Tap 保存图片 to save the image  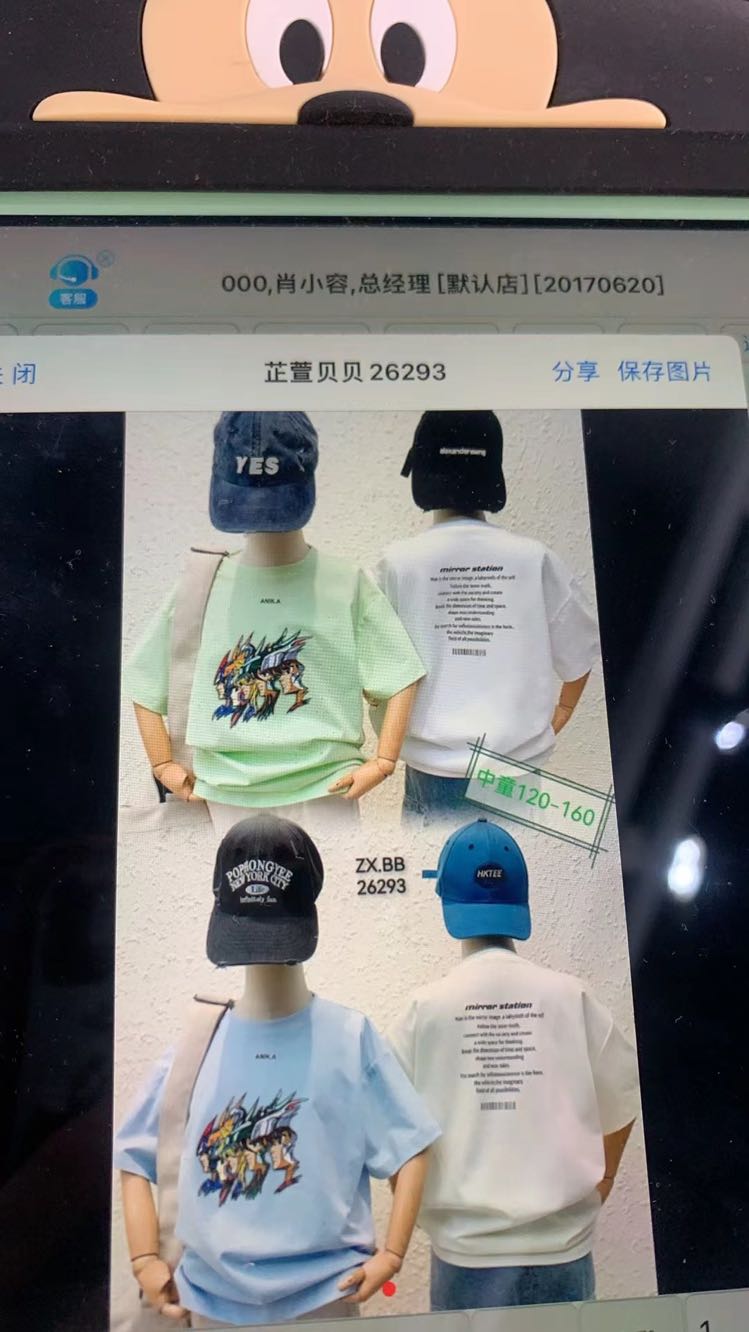[x=664, y=372]
